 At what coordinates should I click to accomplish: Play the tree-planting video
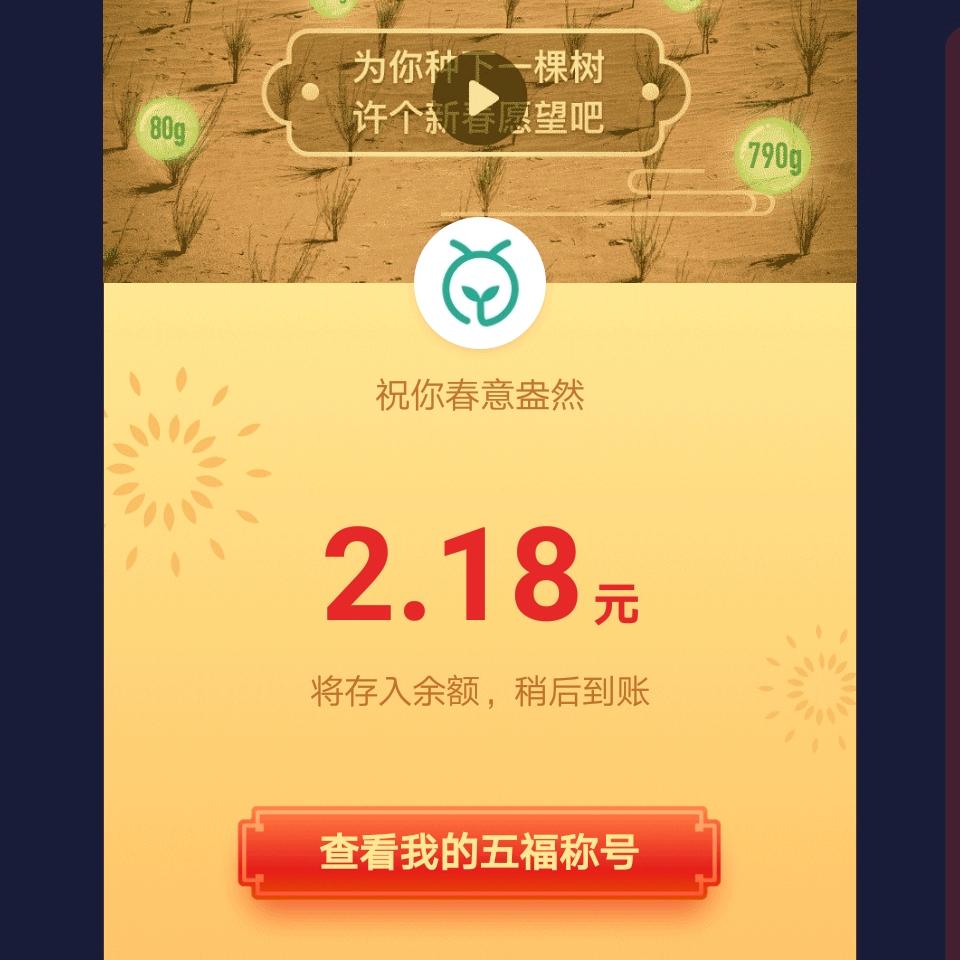[x=480, y=98]
